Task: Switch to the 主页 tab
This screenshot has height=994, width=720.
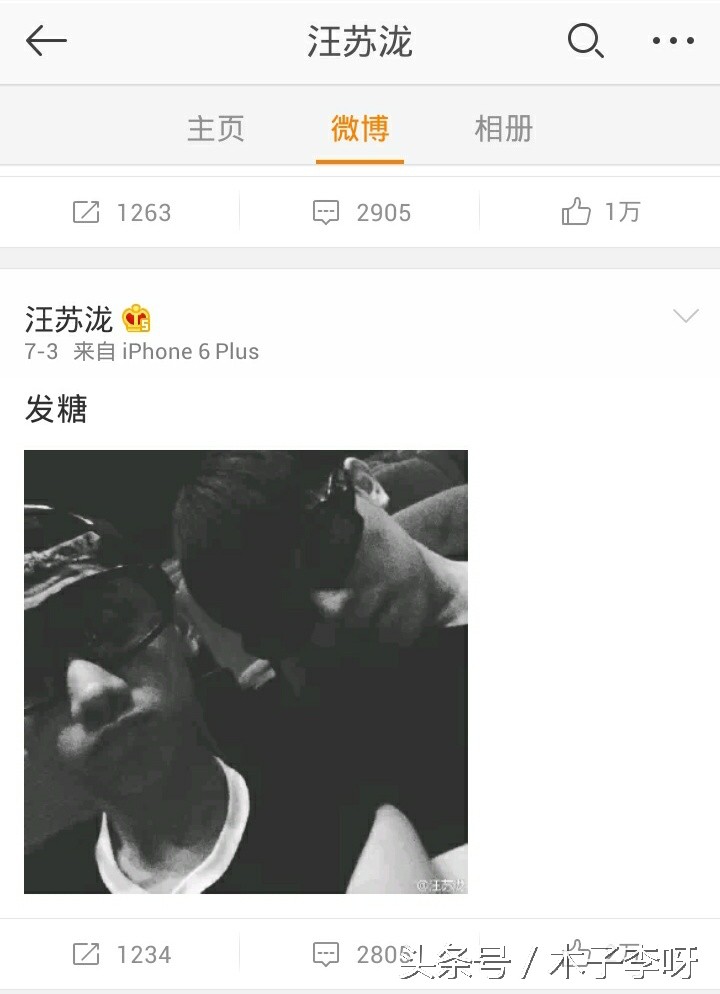Action: (x=215, y=129)
